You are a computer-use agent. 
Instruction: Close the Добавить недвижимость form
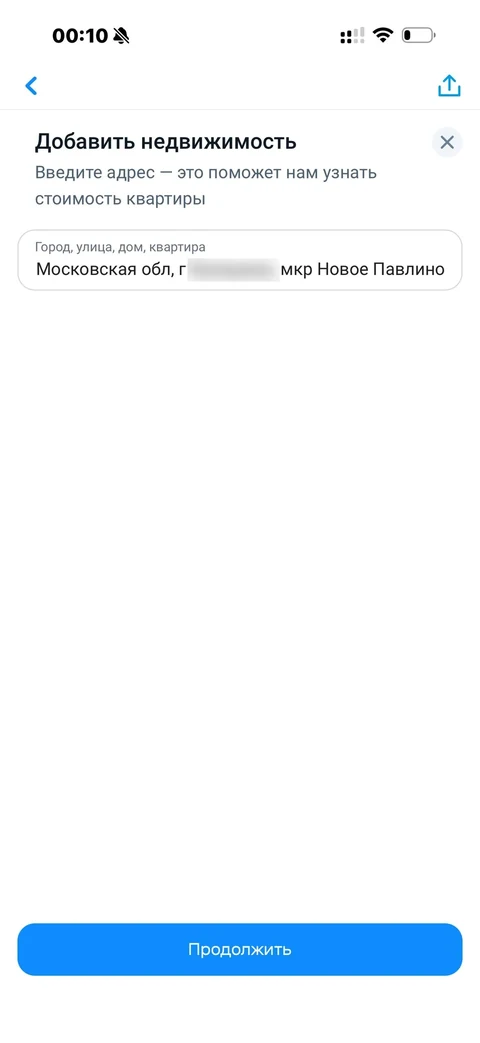(x=447, y=142)
